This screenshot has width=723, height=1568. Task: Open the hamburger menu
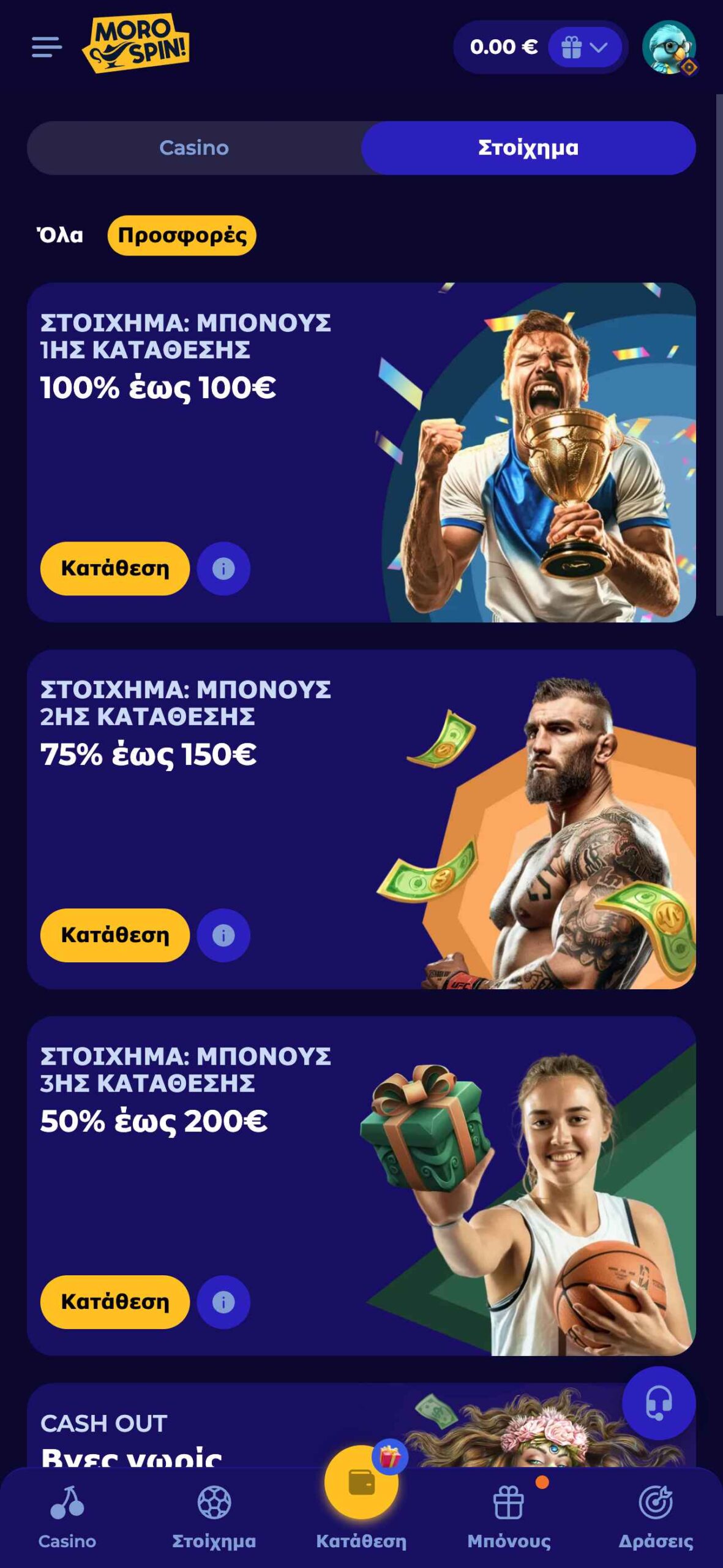pyautogui.click(x=47, y=47)
